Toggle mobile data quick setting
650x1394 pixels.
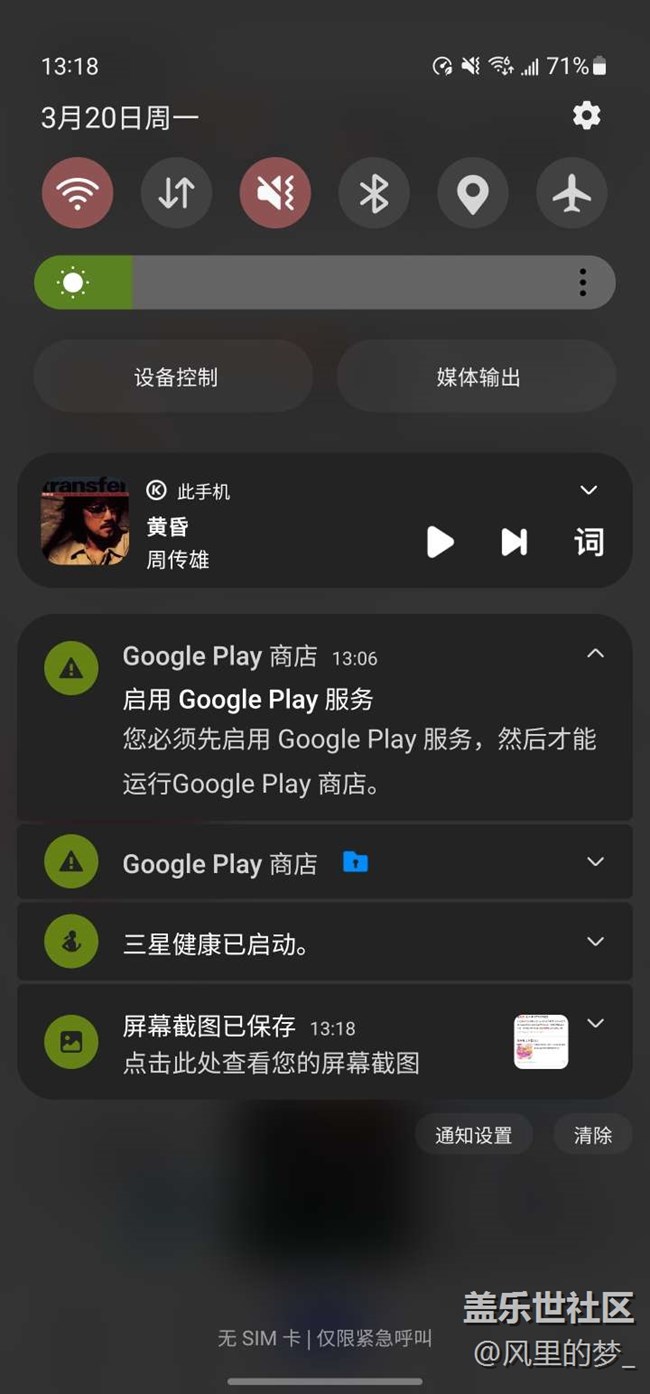click(x=176, y=193)
